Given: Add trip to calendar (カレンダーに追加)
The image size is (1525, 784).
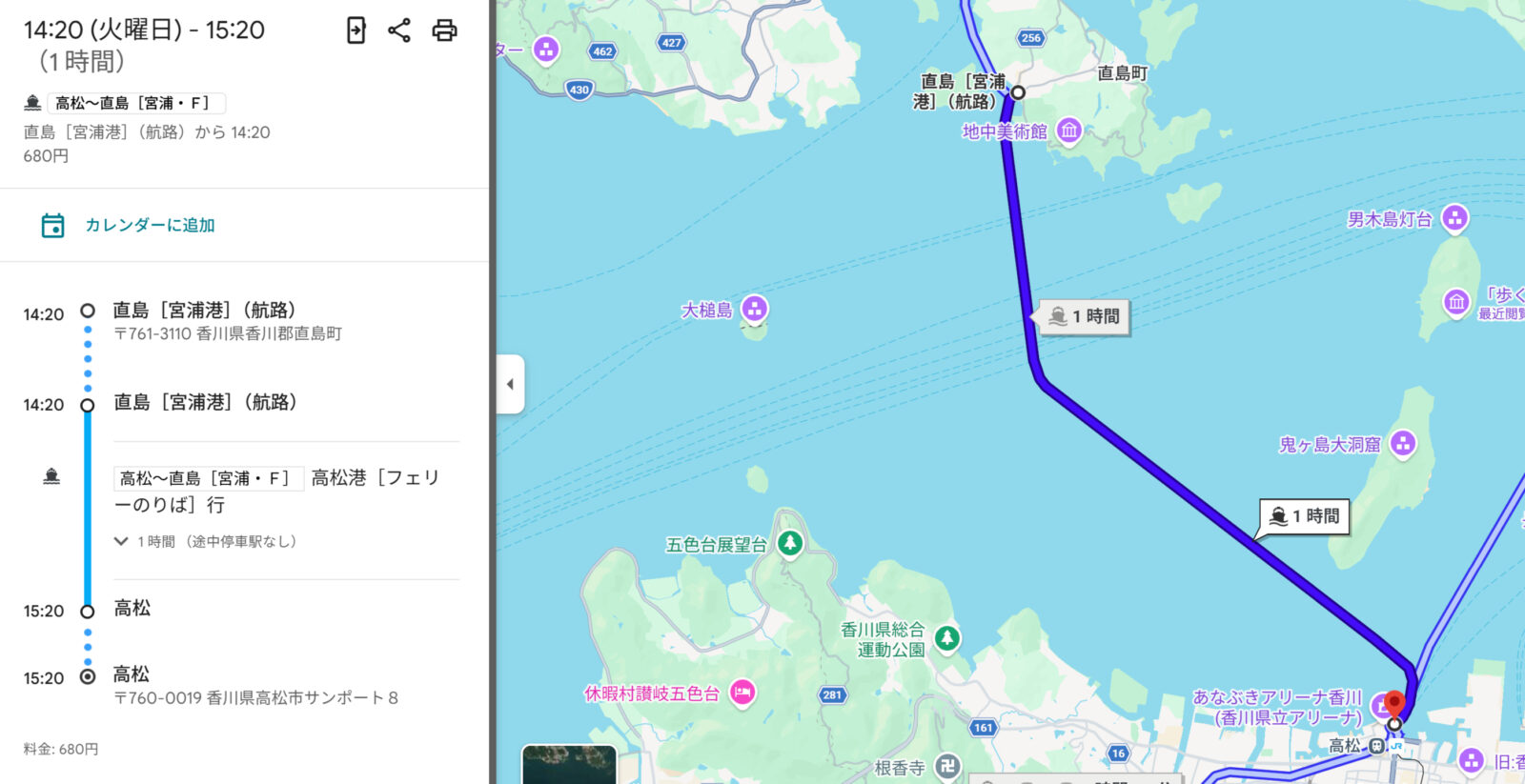Looking at the screenshot, I should [129, 226].
